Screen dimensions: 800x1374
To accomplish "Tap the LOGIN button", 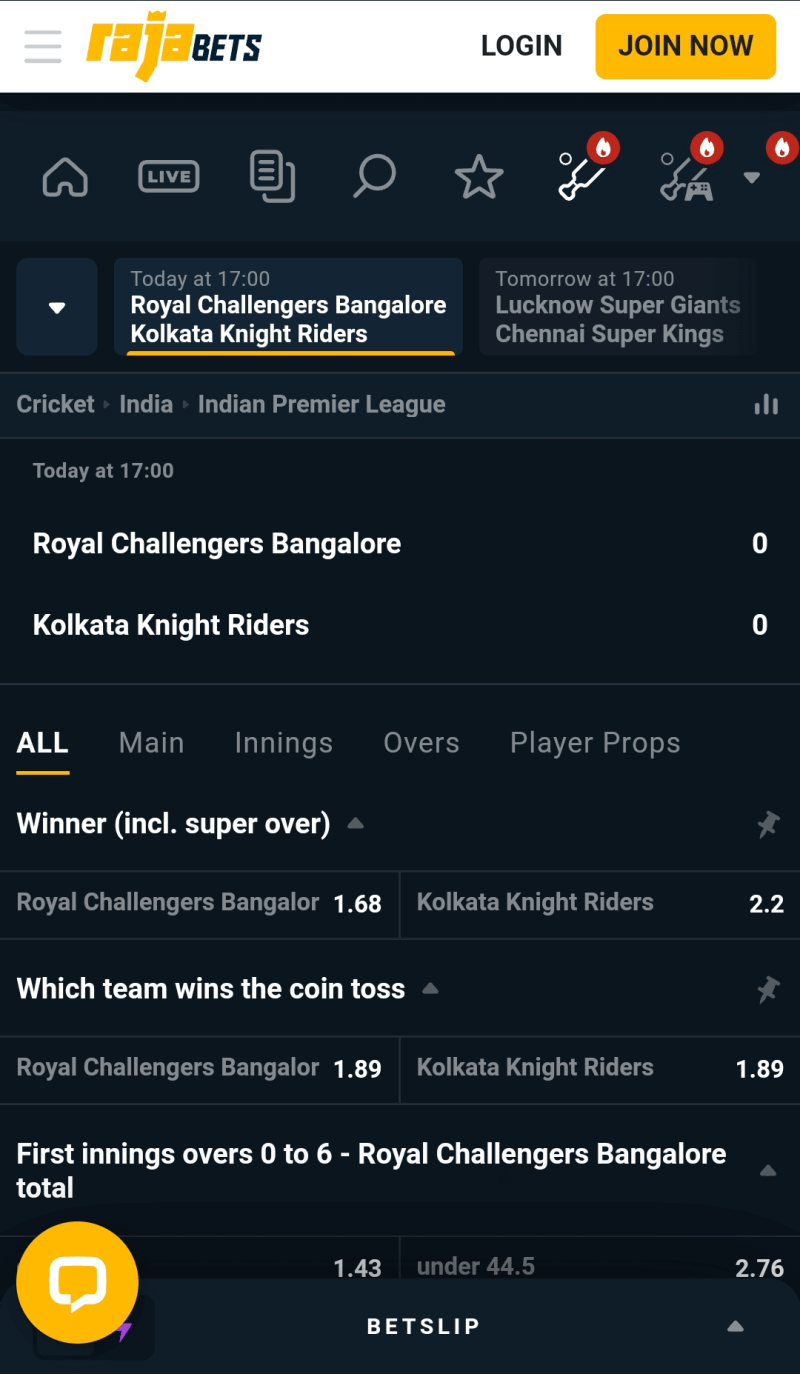I will point(521,46).
